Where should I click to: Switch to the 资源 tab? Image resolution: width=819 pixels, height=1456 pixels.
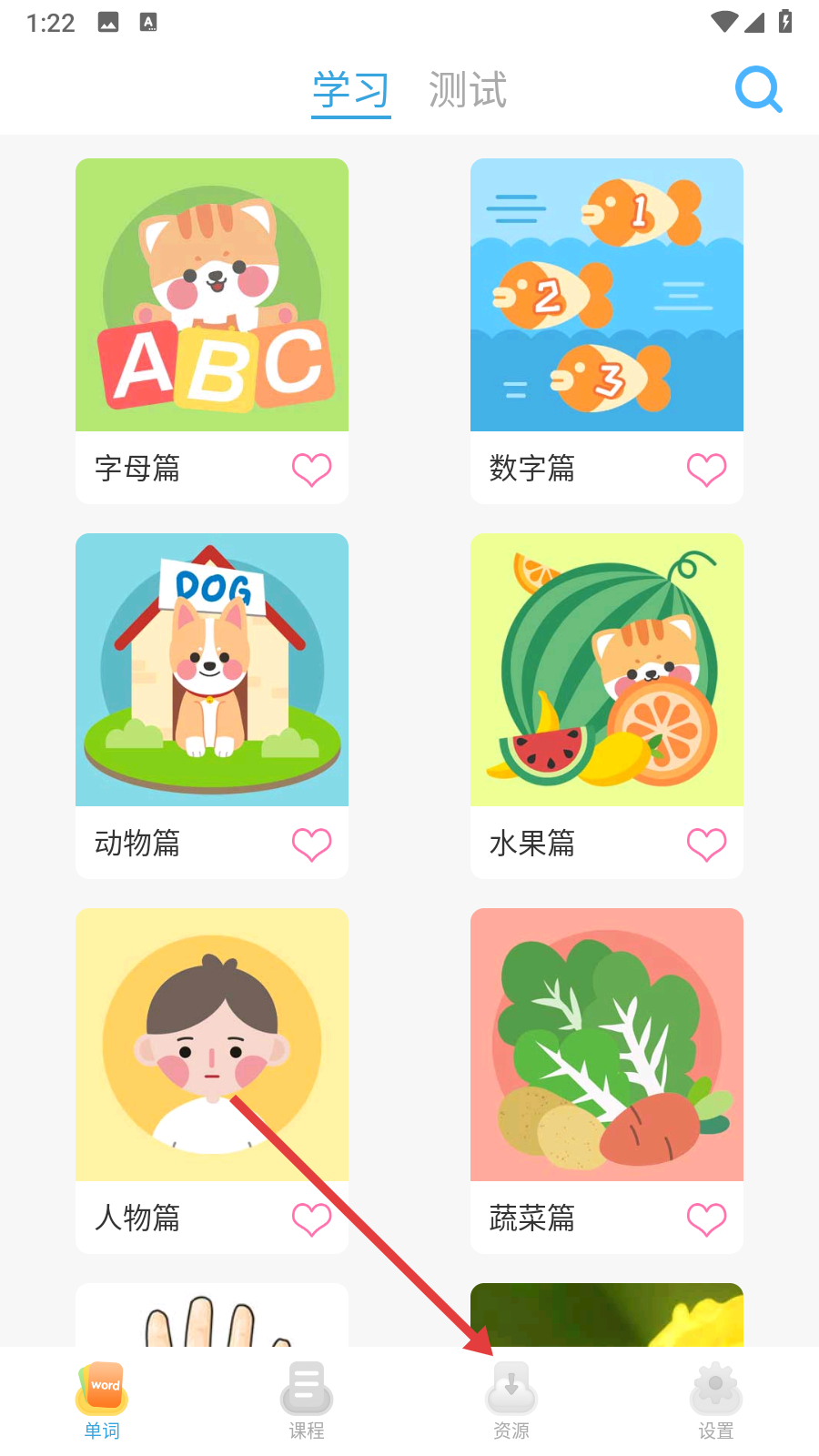tap(511, 1401)
